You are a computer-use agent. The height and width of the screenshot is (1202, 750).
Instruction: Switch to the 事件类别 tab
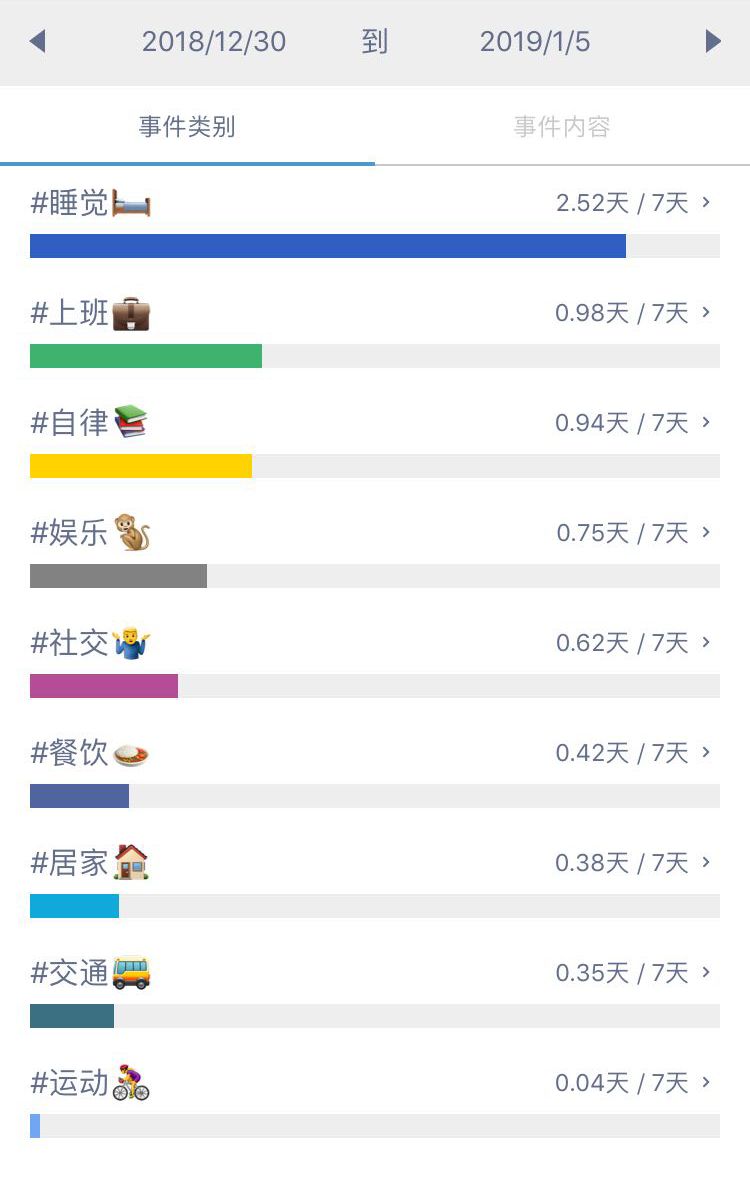pyautogui.click(x=187, y=127)
